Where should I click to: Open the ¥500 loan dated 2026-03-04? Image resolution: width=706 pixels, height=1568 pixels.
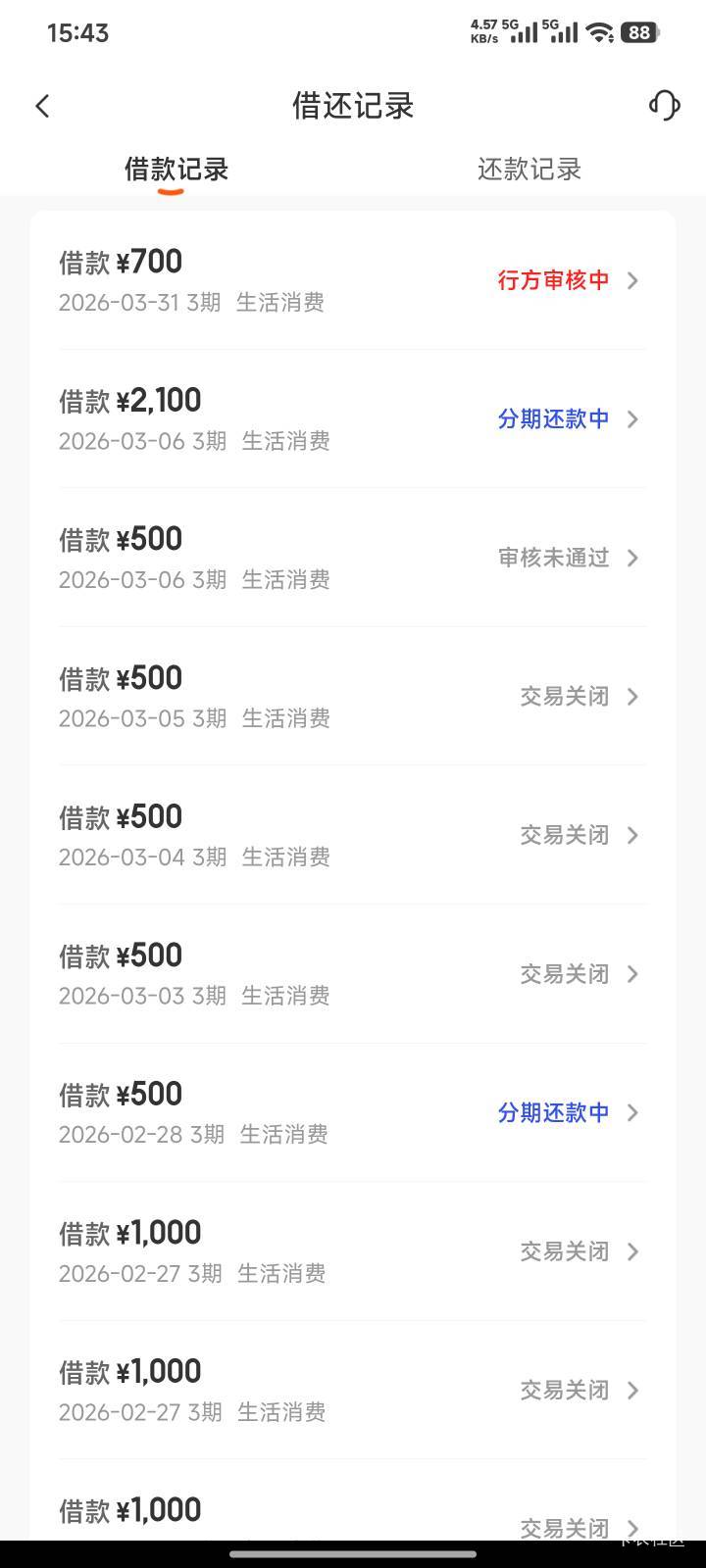(353, 835)
